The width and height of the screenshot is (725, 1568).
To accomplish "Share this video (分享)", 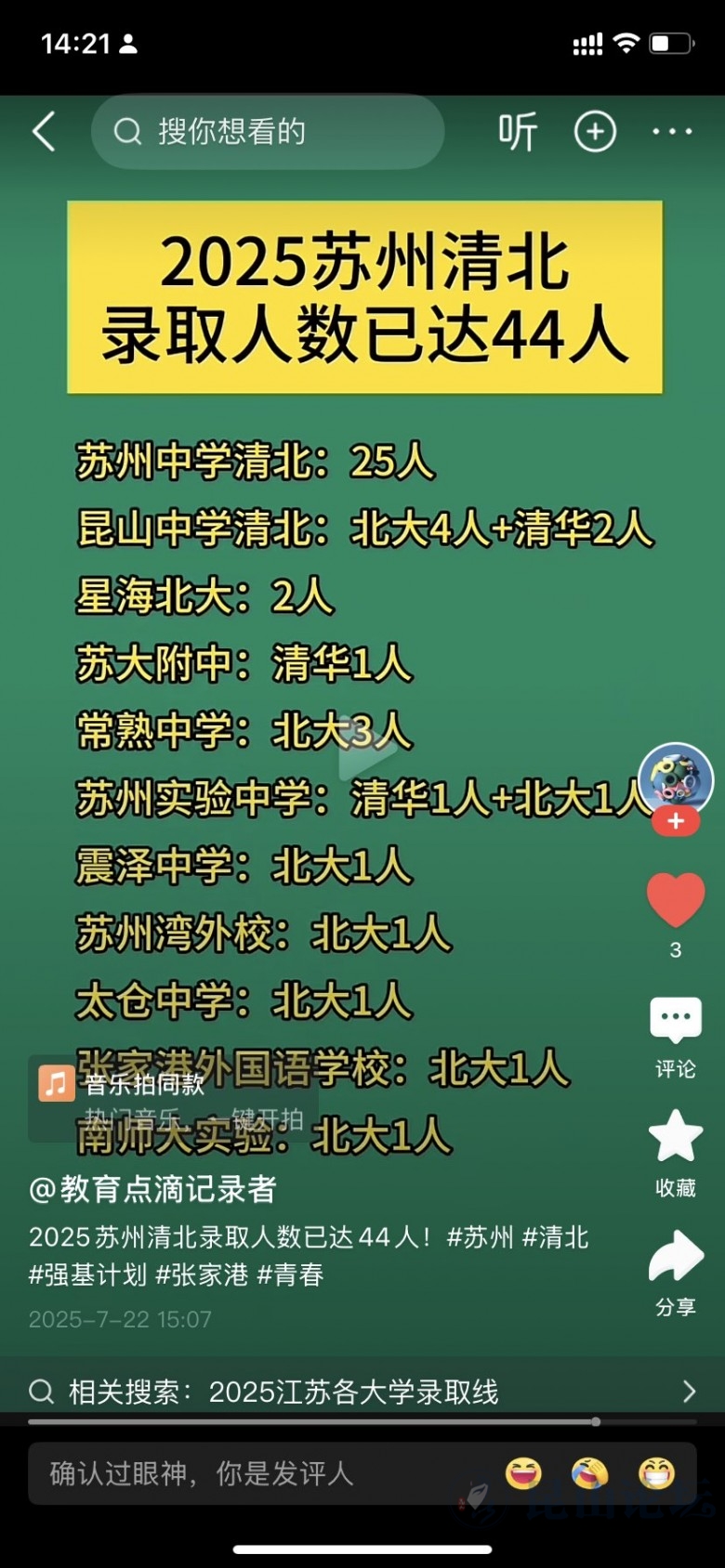I will tap(676, 1256).
